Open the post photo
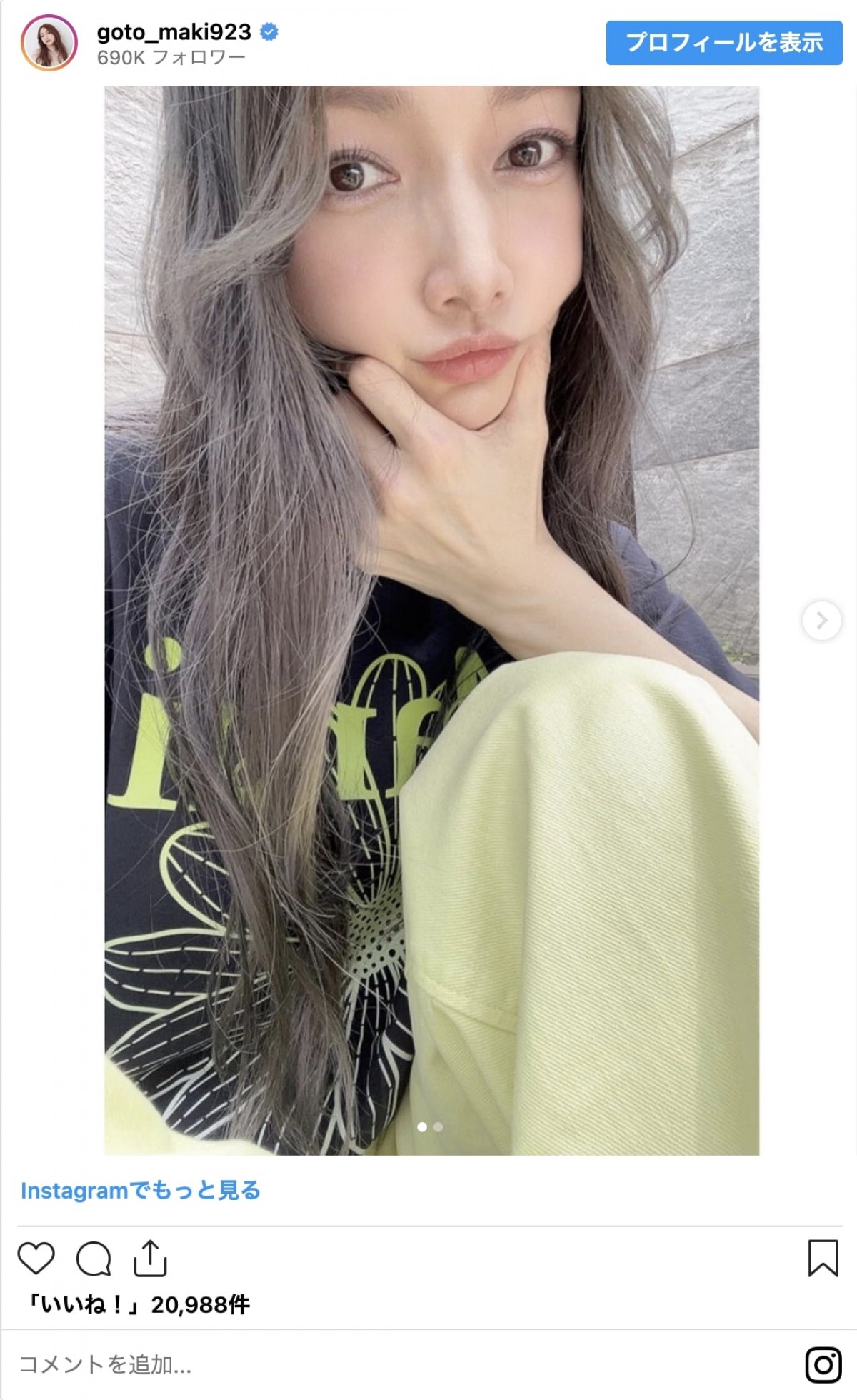 tap(431, 620)
